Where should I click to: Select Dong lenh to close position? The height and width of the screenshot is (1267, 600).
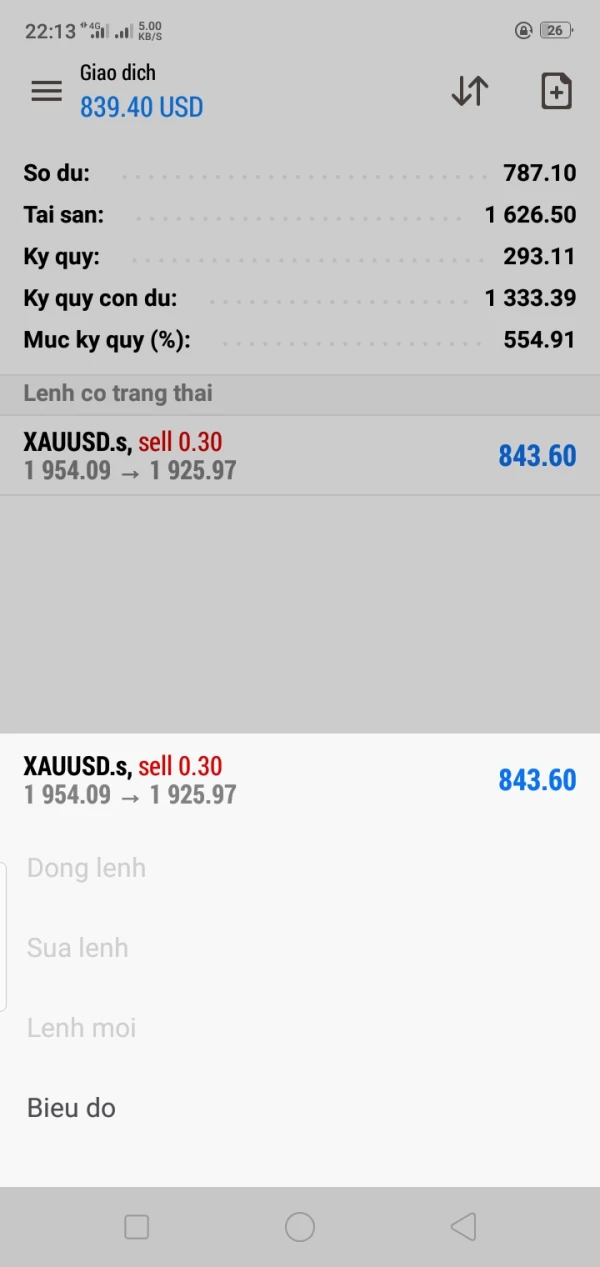coord(87,868)
